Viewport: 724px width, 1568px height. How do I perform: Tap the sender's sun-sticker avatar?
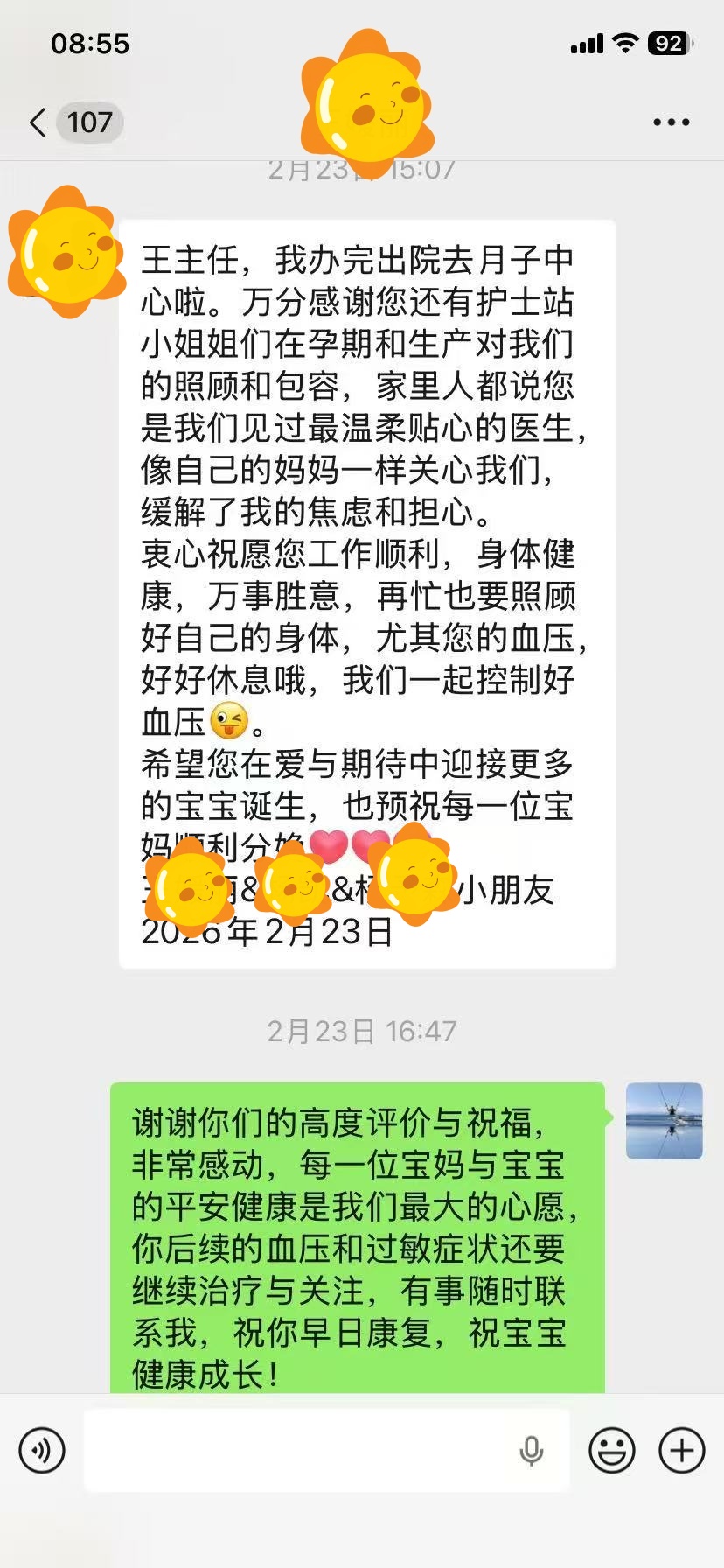click(66, 252)
